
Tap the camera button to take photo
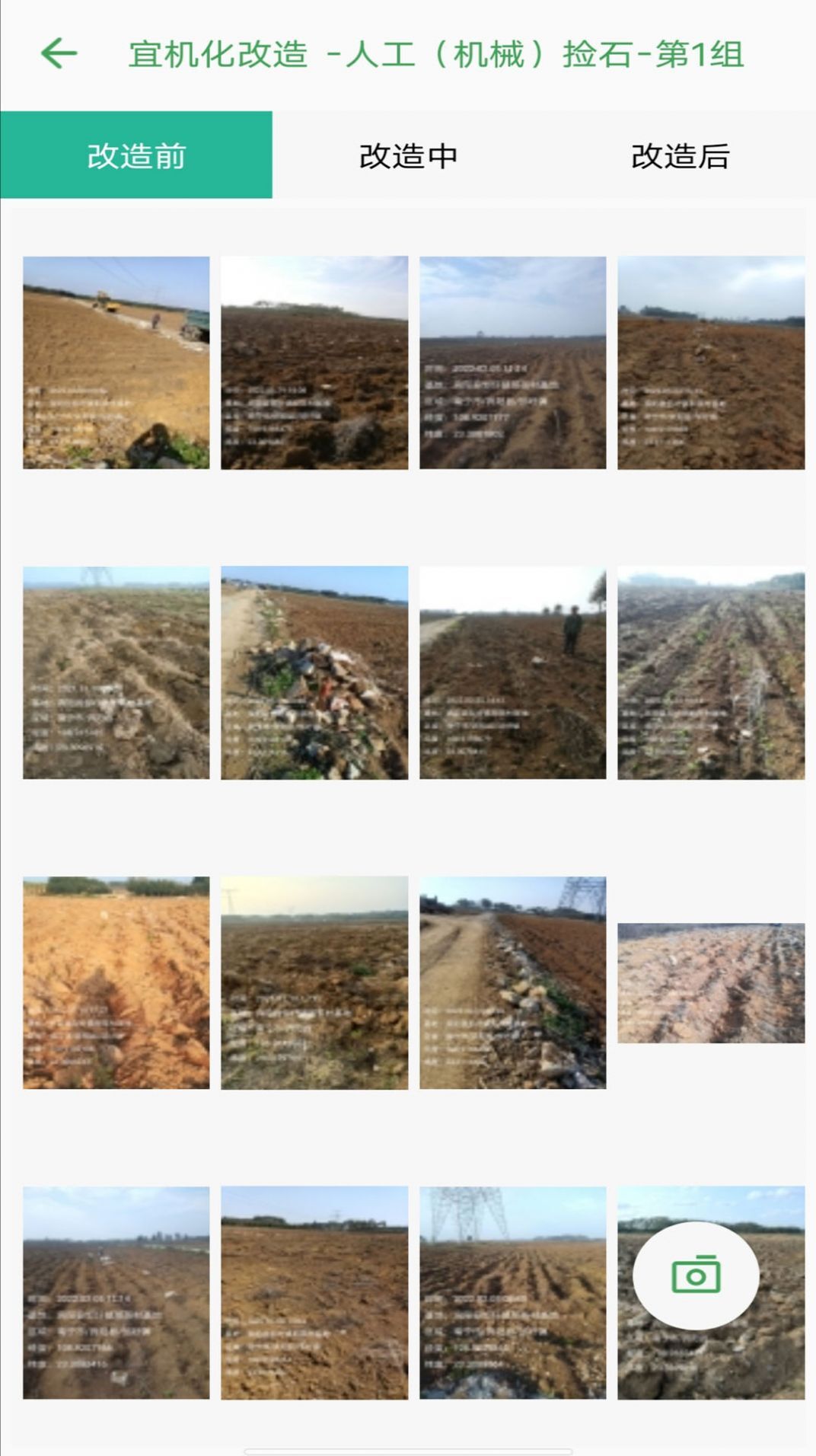tap(696, 1275)
